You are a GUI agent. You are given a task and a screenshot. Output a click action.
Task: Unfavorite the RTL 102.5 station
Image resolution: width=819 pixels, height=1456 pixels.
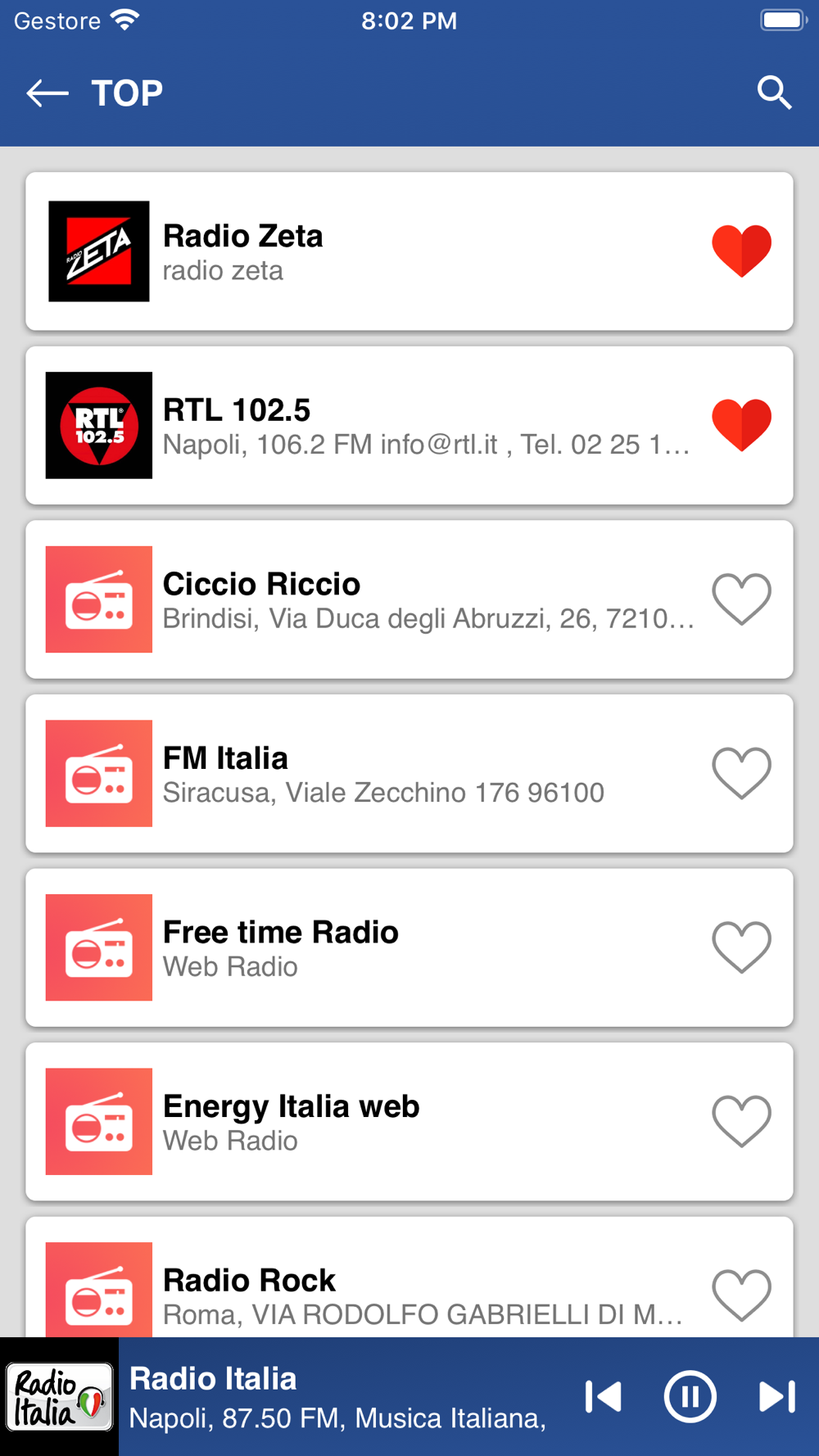pos(741,425)
